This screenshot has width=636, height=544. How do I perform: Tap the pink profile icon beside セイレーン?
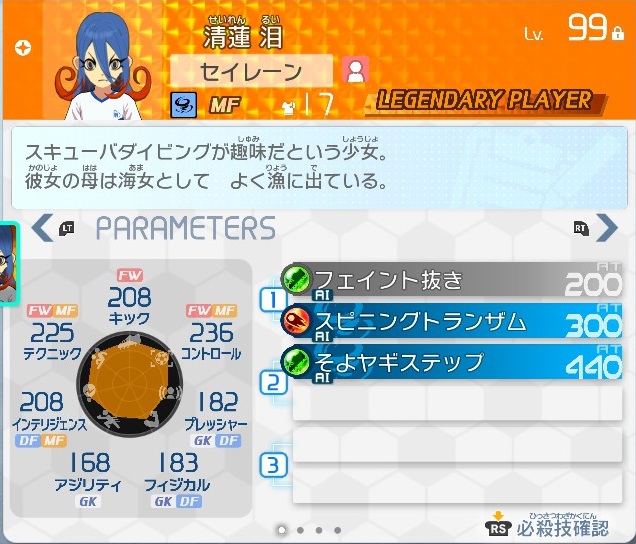(356, 69)
